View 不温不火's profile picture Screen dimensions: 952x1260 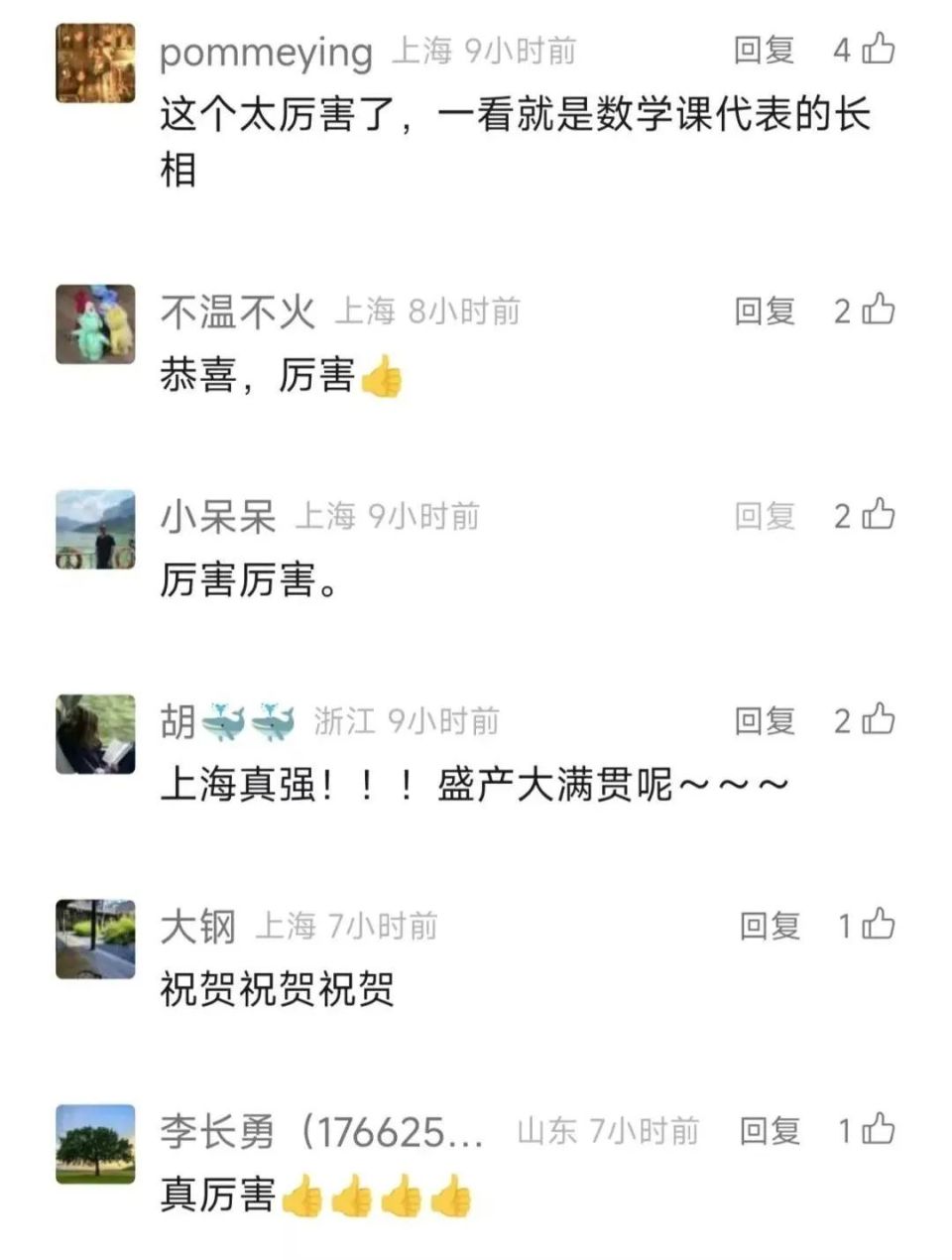pos(95,324)
